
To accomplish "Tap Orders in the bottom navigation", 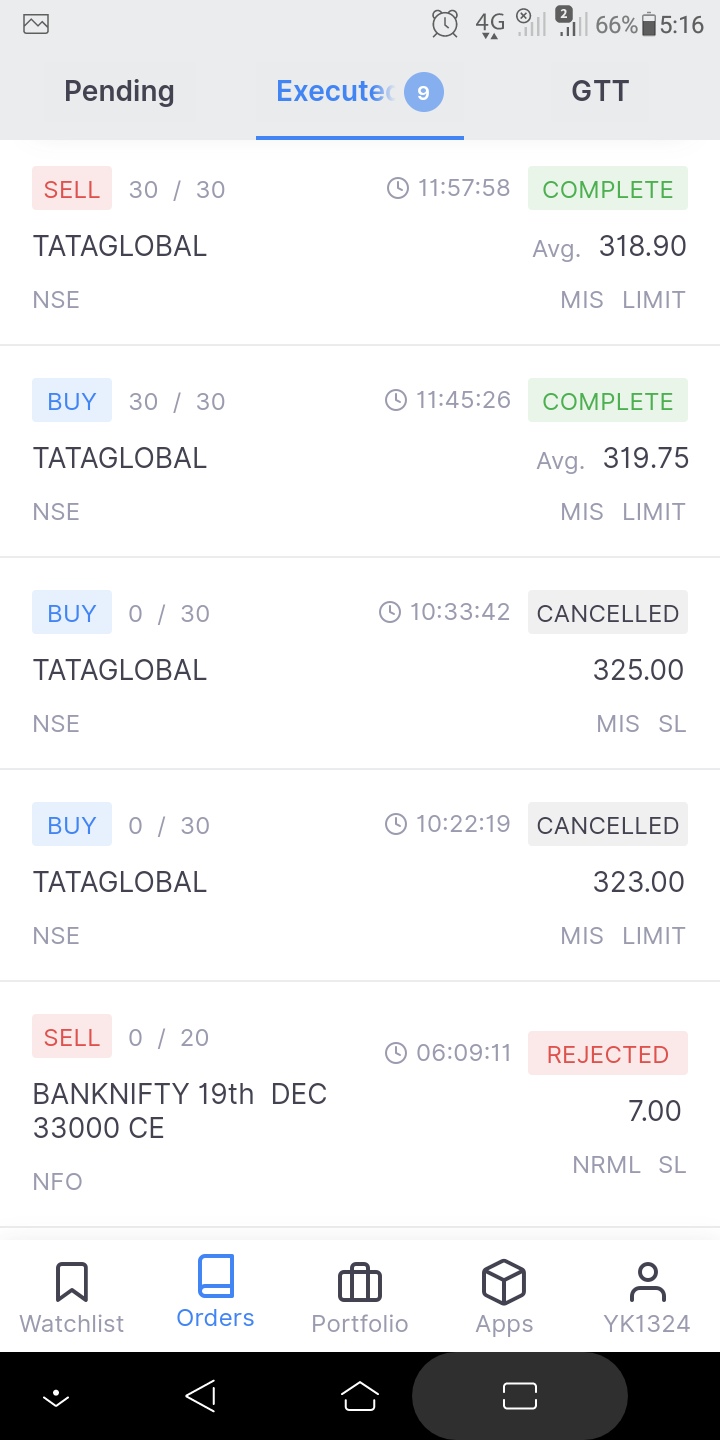I will 215,1294.
